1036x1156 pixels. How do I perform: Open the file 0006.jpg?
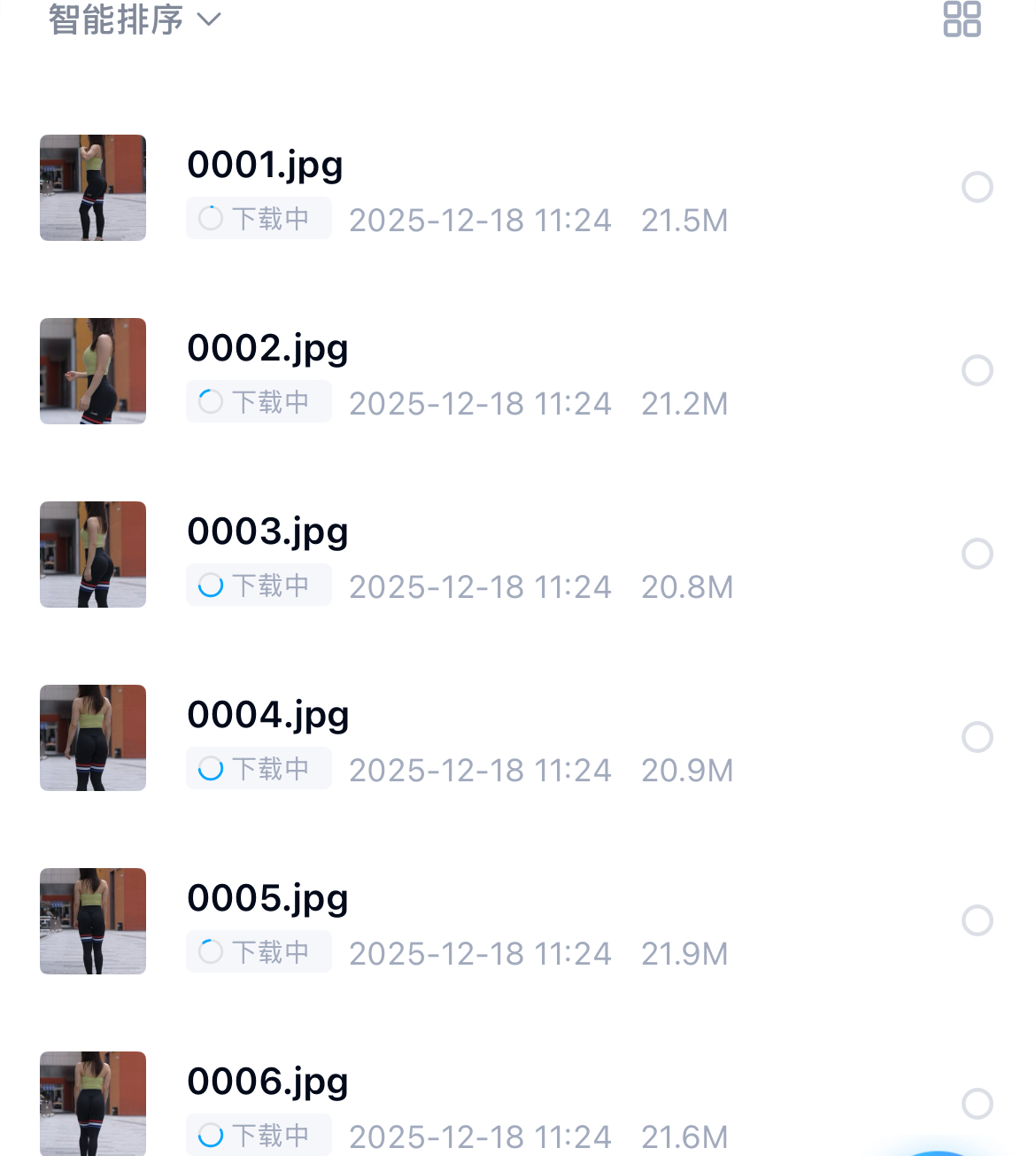click(267, 1082)
